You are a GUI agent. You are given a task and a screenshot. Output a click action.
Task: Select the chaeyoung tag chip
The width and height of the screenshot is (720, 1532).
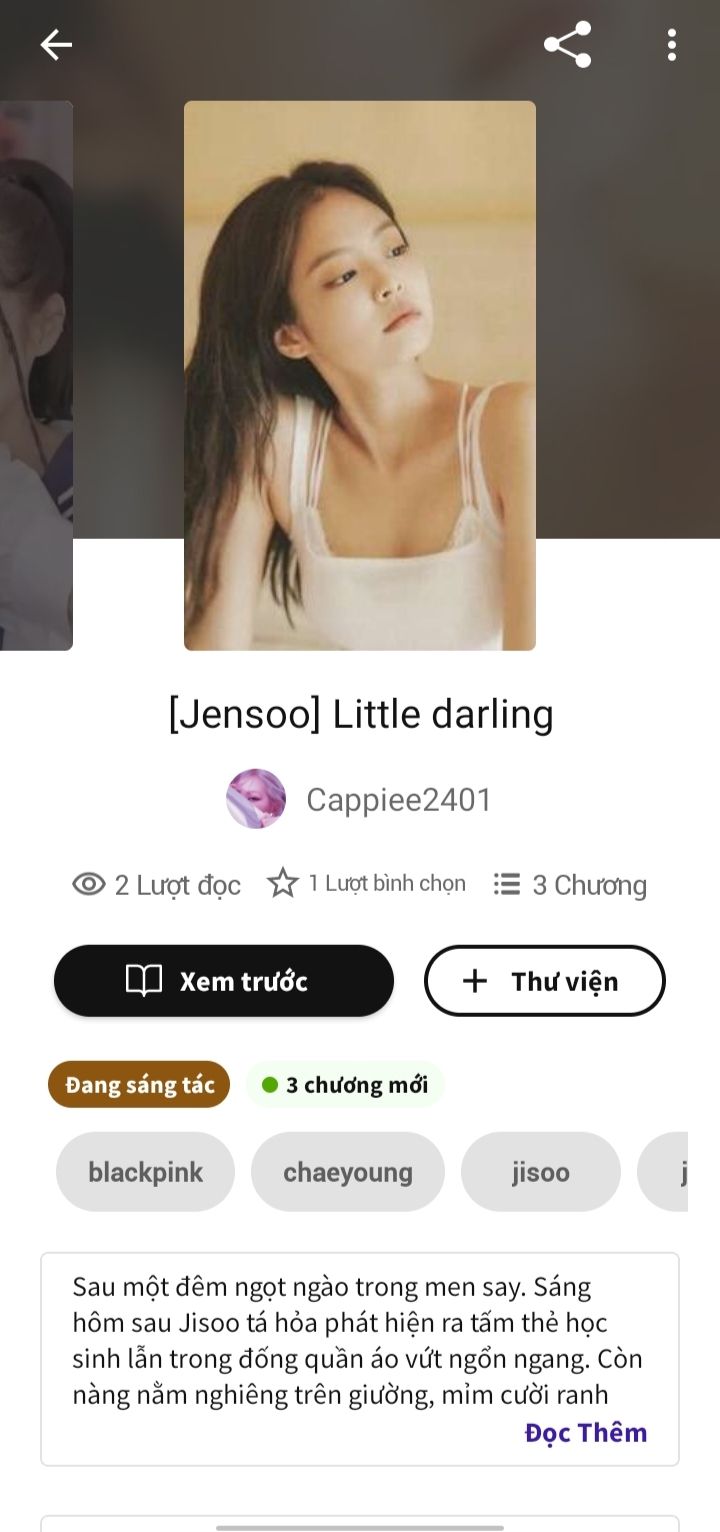tap(347, 1172)
